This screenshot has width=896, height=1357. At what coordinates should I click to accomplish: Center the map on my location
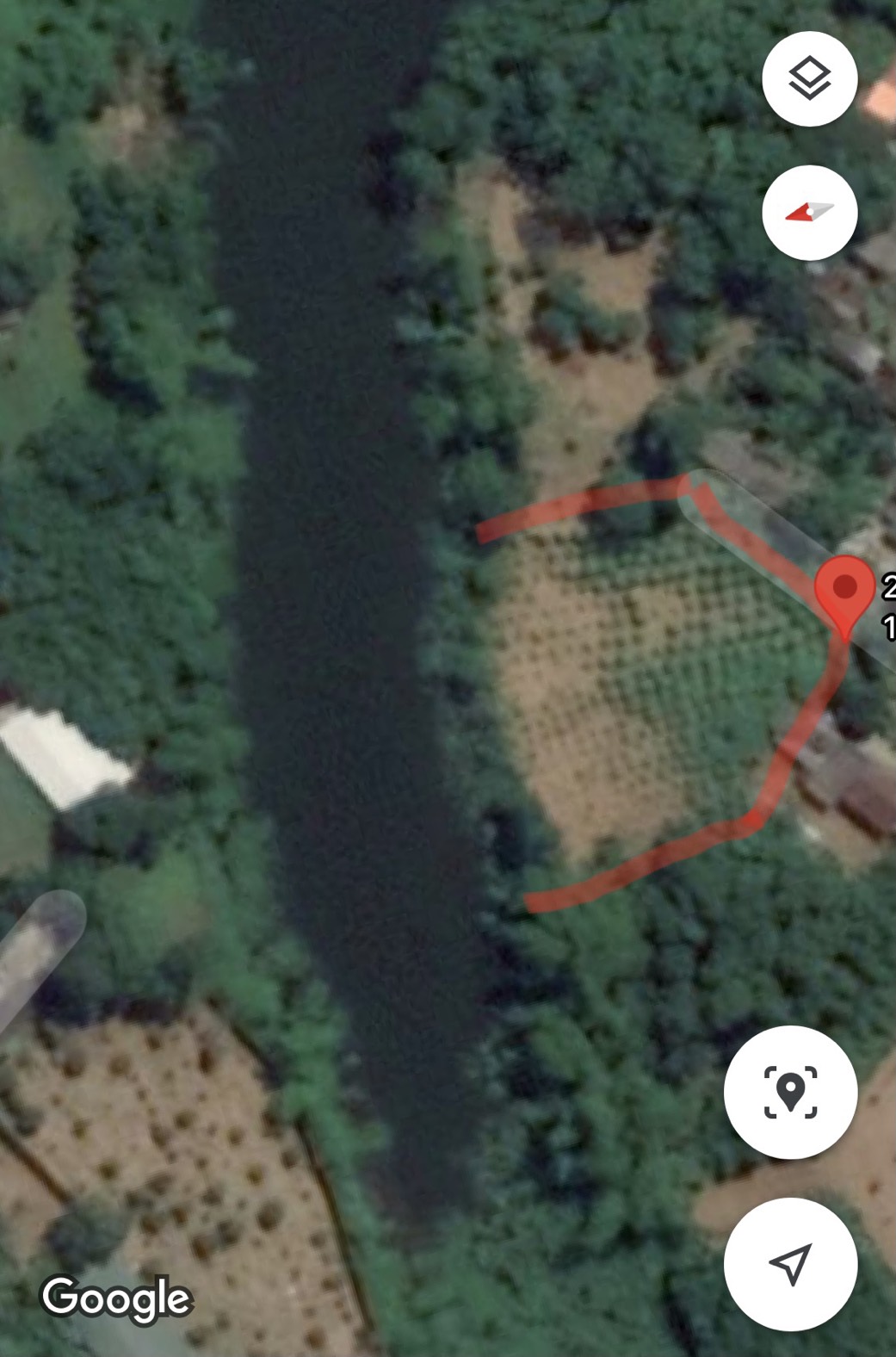click(x=790, y=1263)
